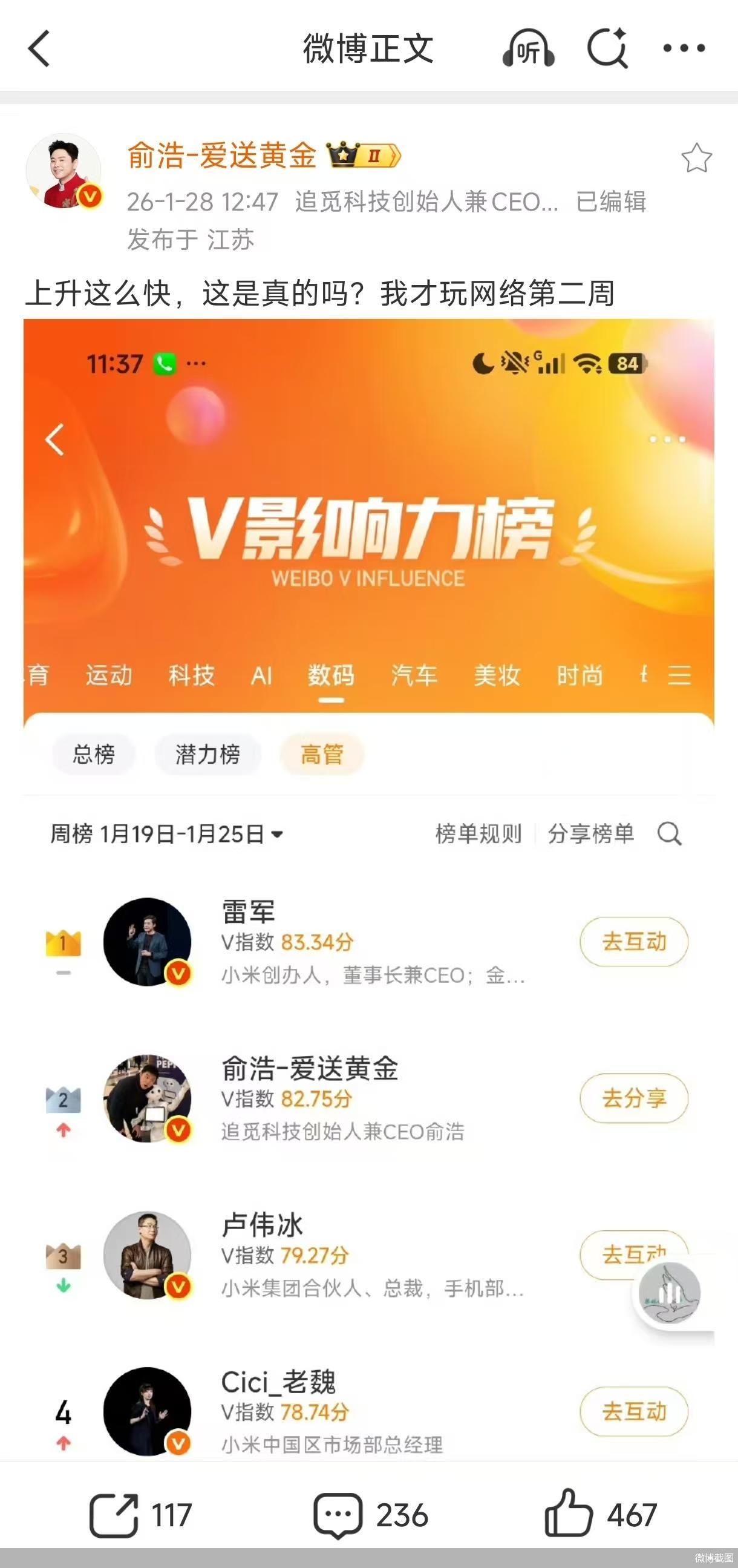Screen dimensions: 738x1568
Task: Select the 潜力榜 filter pill
Action: pos(208,754)
